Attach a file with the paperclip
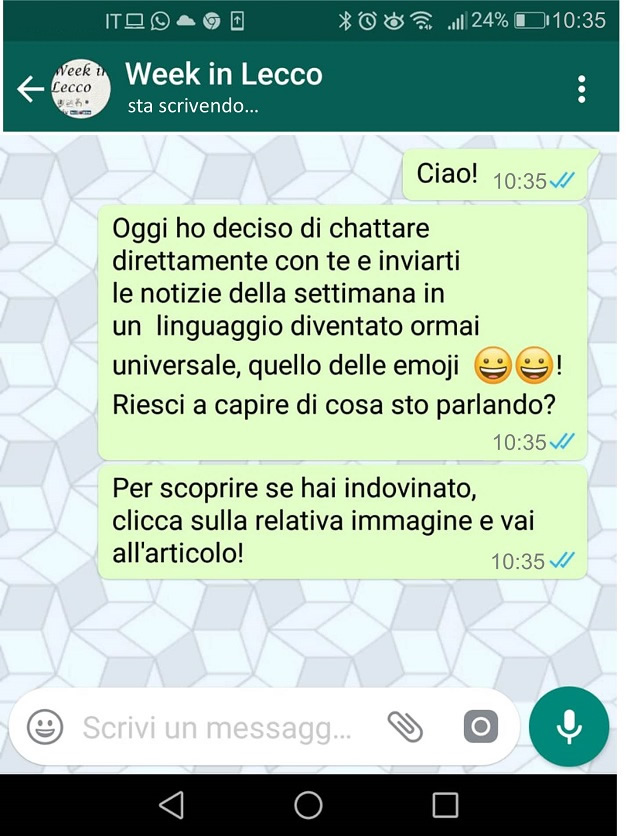This screenshot has height=836, width=630. (405, 727)
